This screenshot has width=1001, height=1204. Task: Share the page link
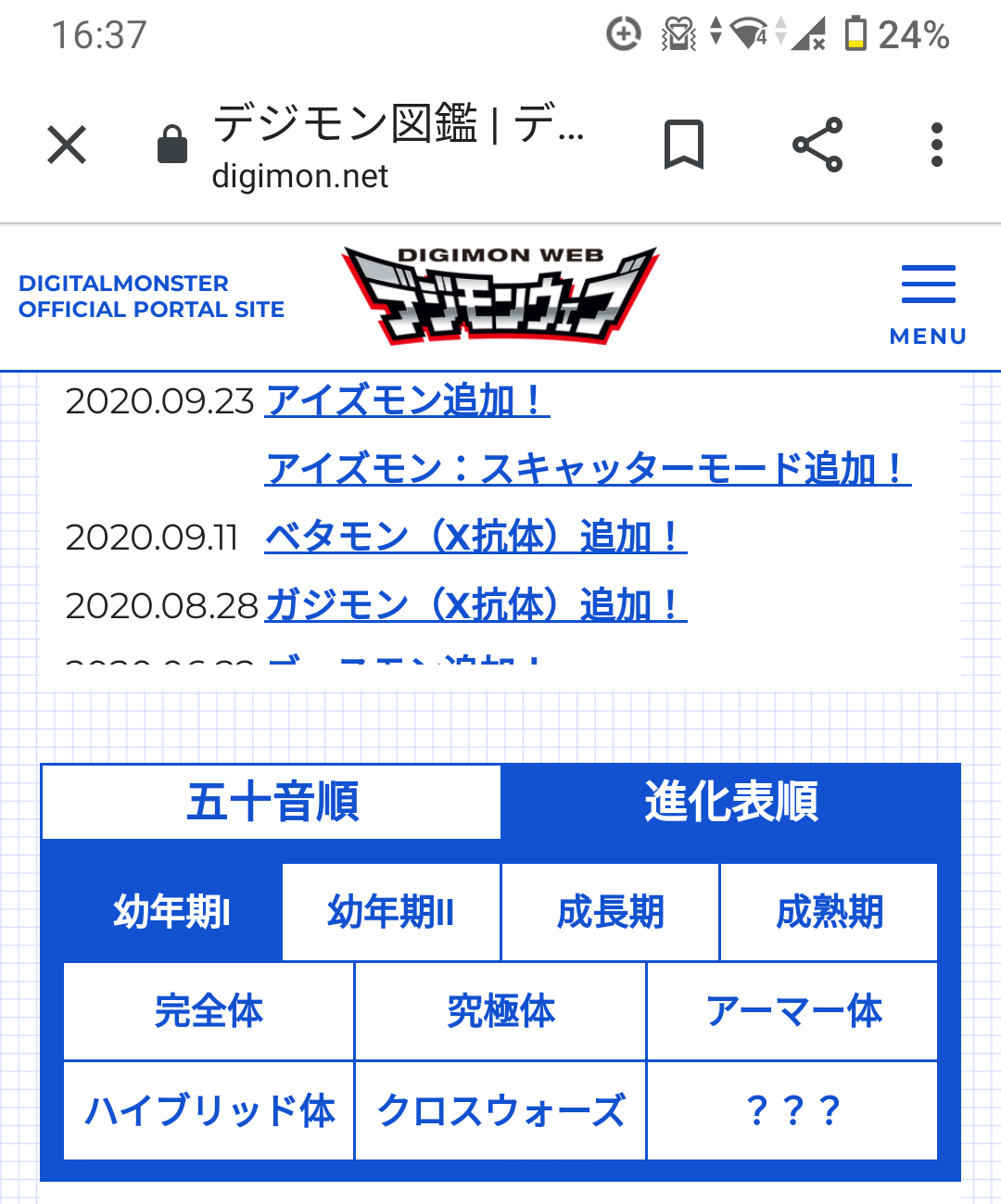point(817,146)
